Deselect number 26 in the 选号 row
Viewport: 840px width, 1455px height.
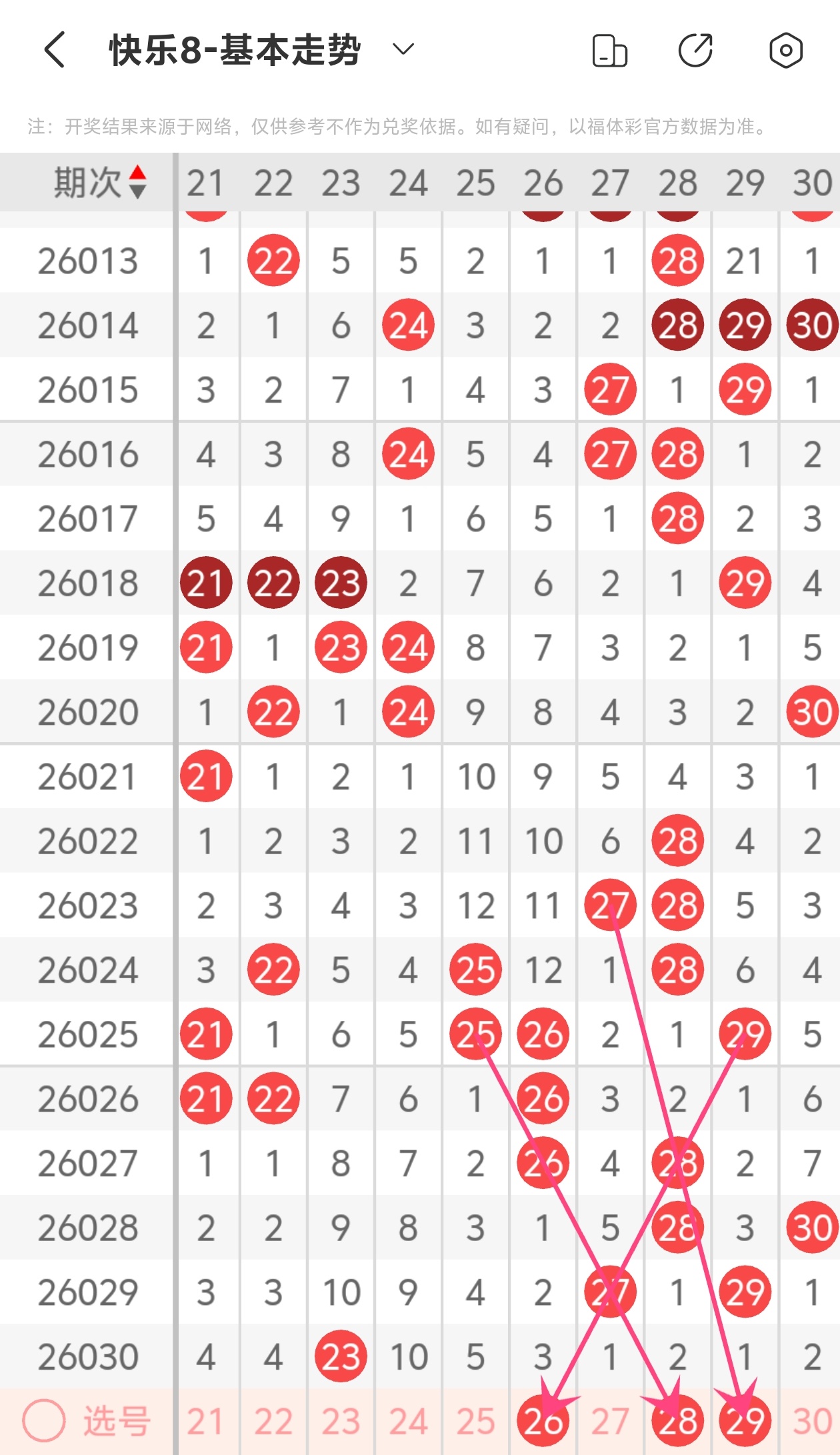[x=543, y=1420]
